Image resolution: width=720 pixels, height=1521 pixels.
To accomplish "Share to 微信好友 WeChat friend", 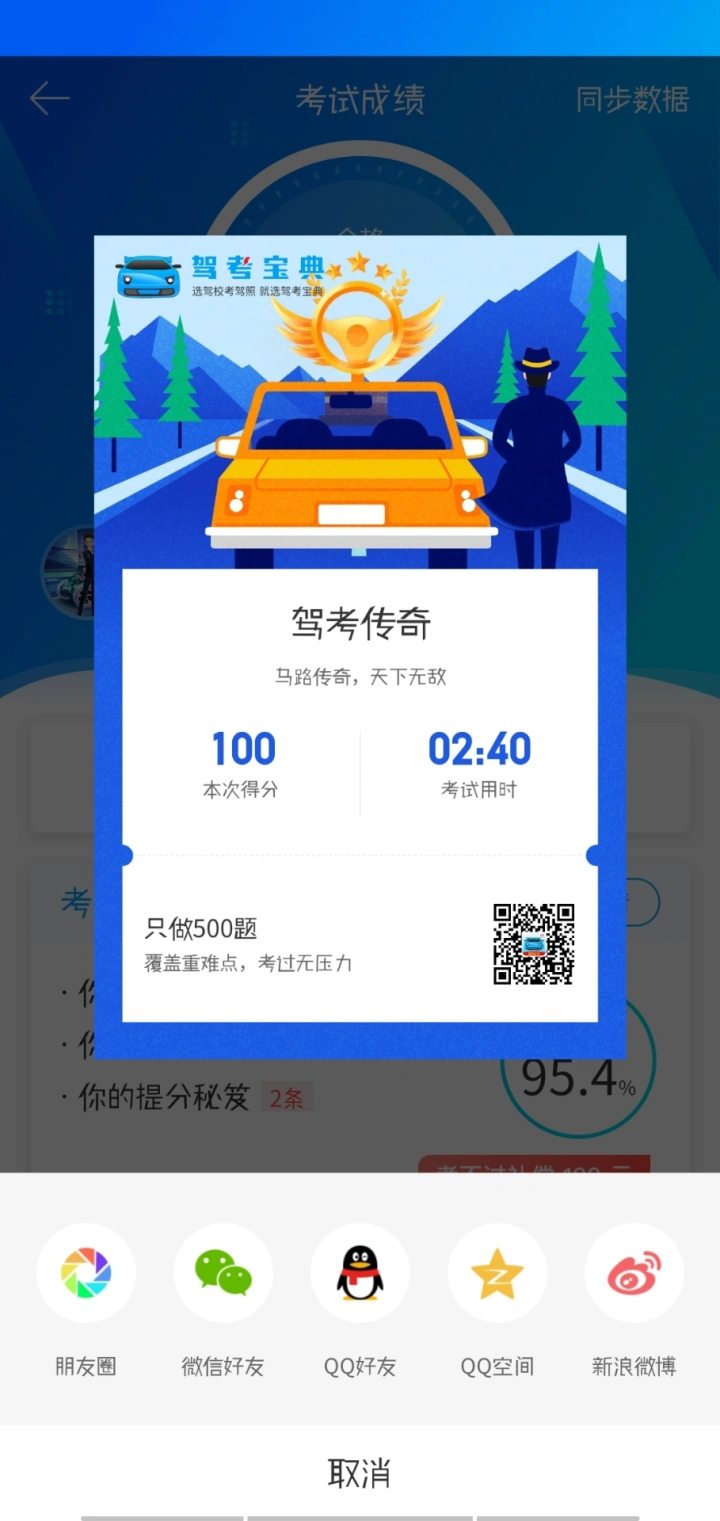I will click(x=223, y=1273).
